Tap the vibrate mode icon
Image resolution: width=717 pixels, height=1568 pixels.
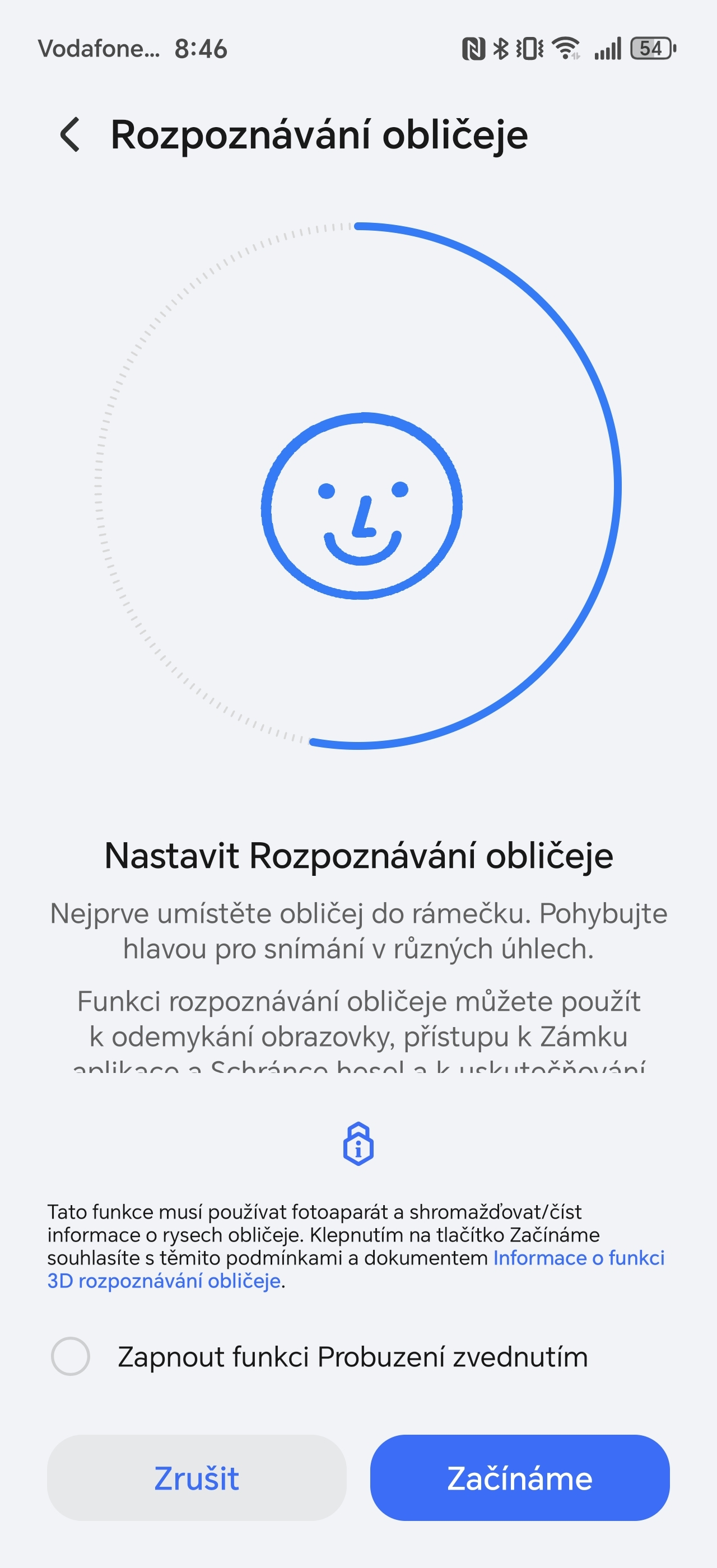[531, 50]
